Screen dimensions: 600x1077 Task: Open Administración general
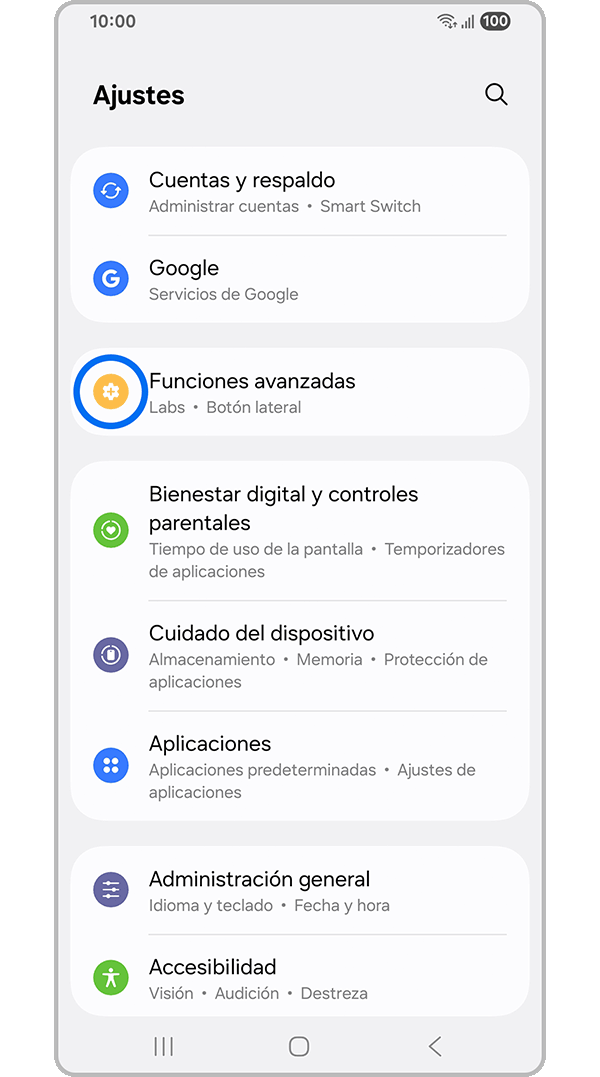300,891
